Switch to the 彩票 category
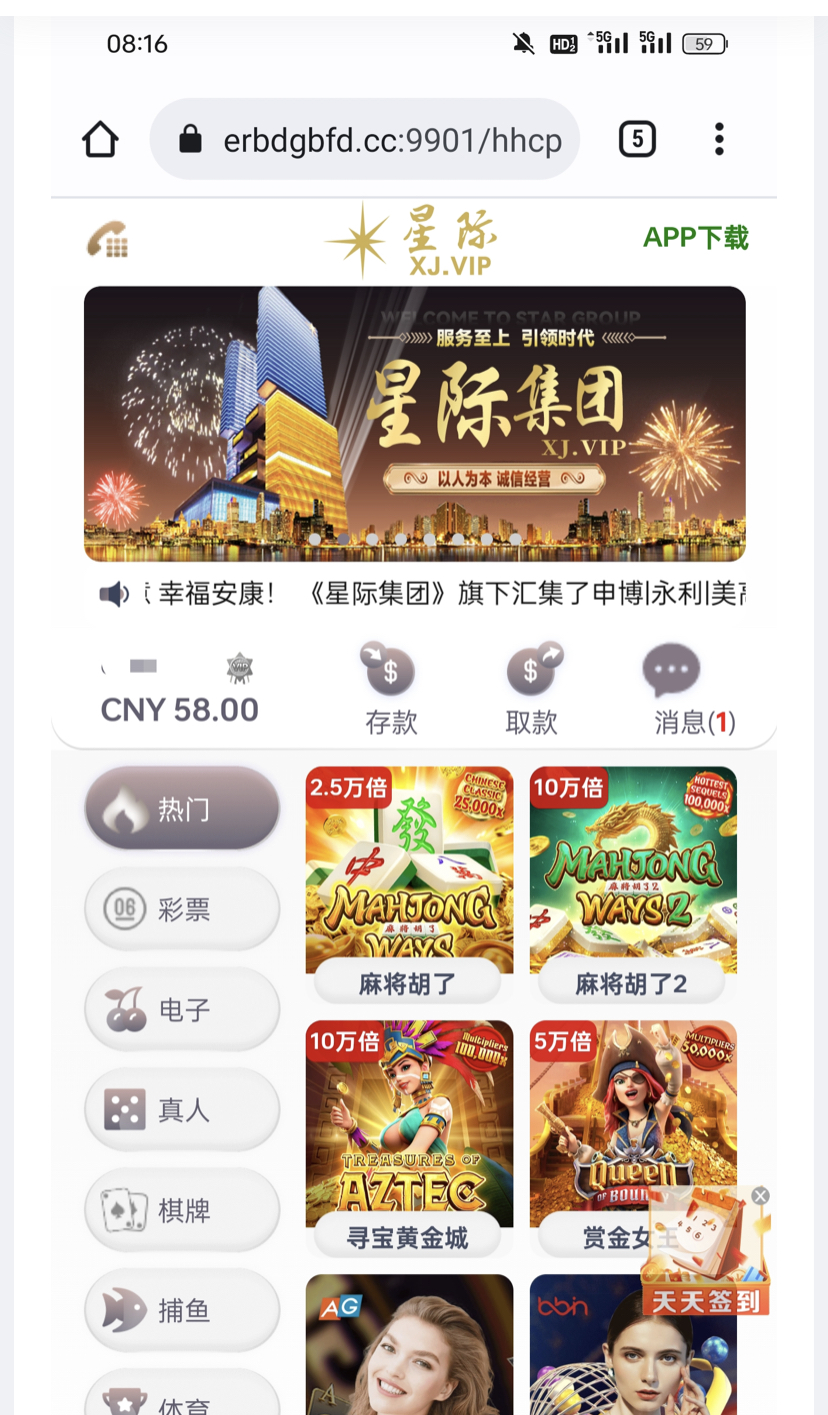Screen dimensions: 828x1415 [x=182, y=909]
